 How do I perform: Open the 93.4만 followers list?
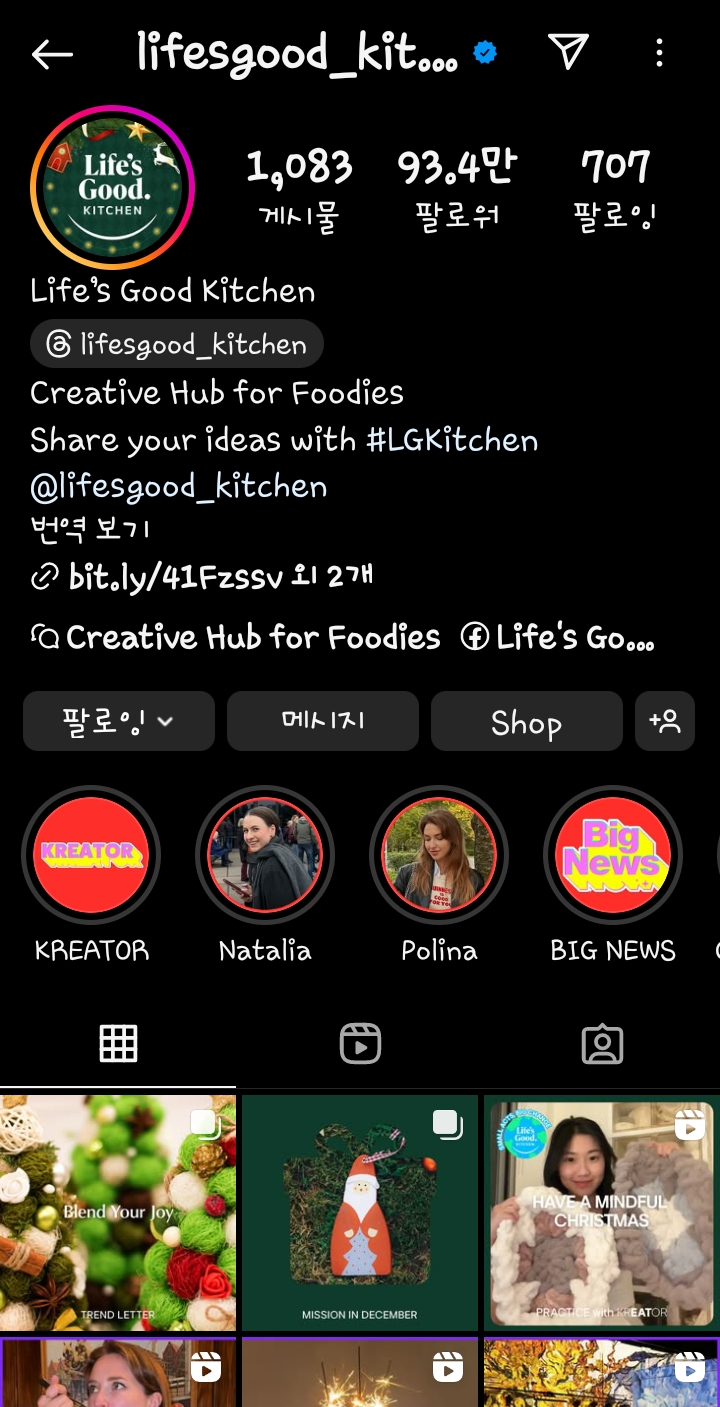(x=457, y=188)
